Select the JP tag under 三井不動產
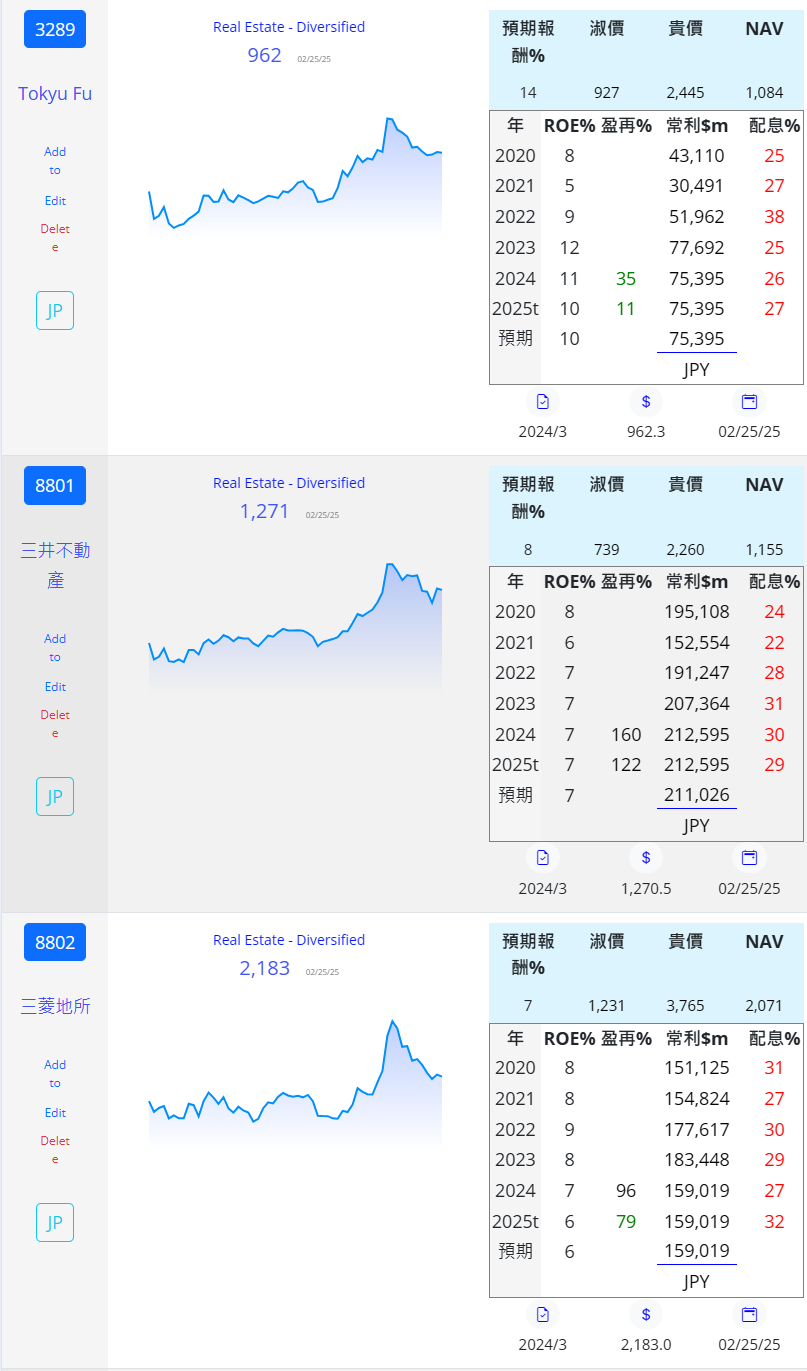807x1371 pixels. [x=55, y=797]
